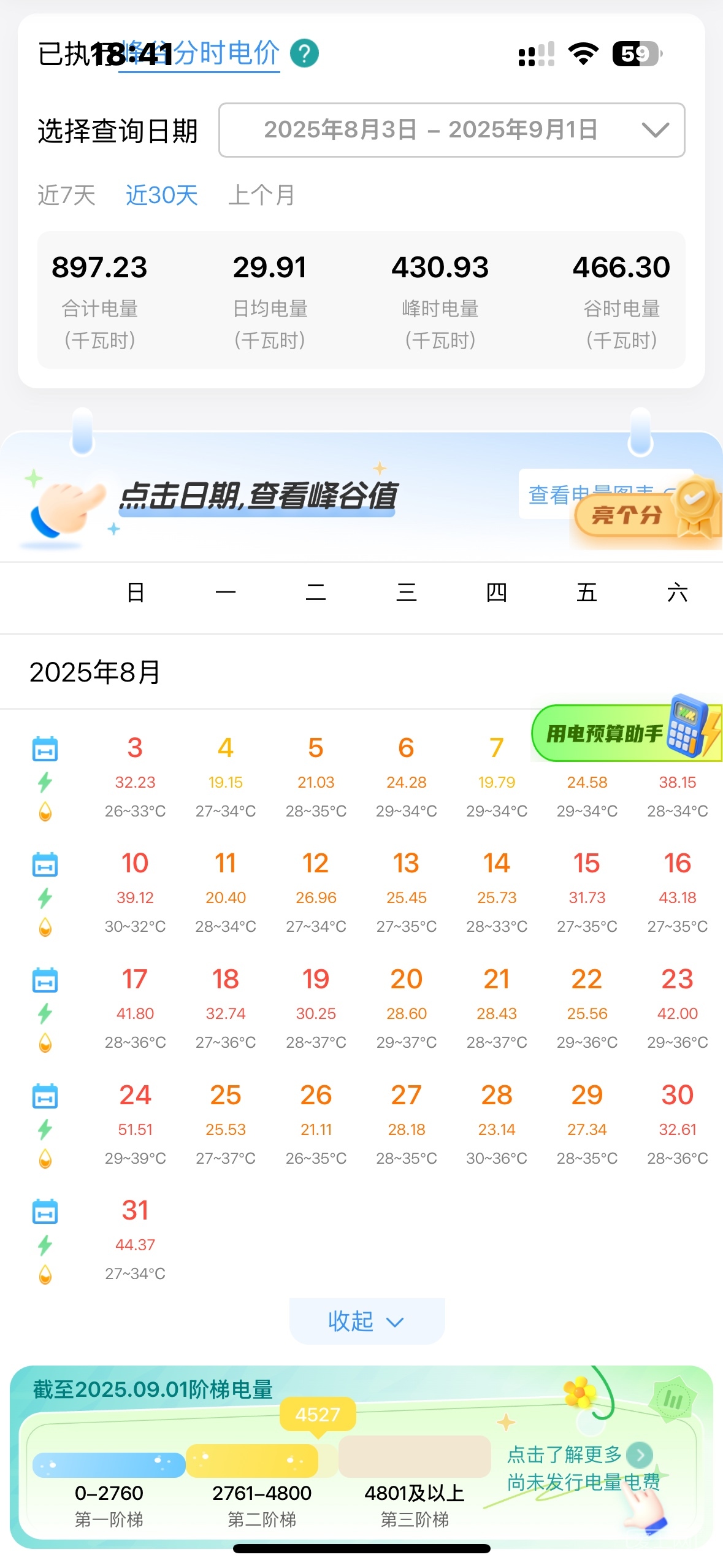
Task: Select the 近30天 range
Action: click(162, 195)
